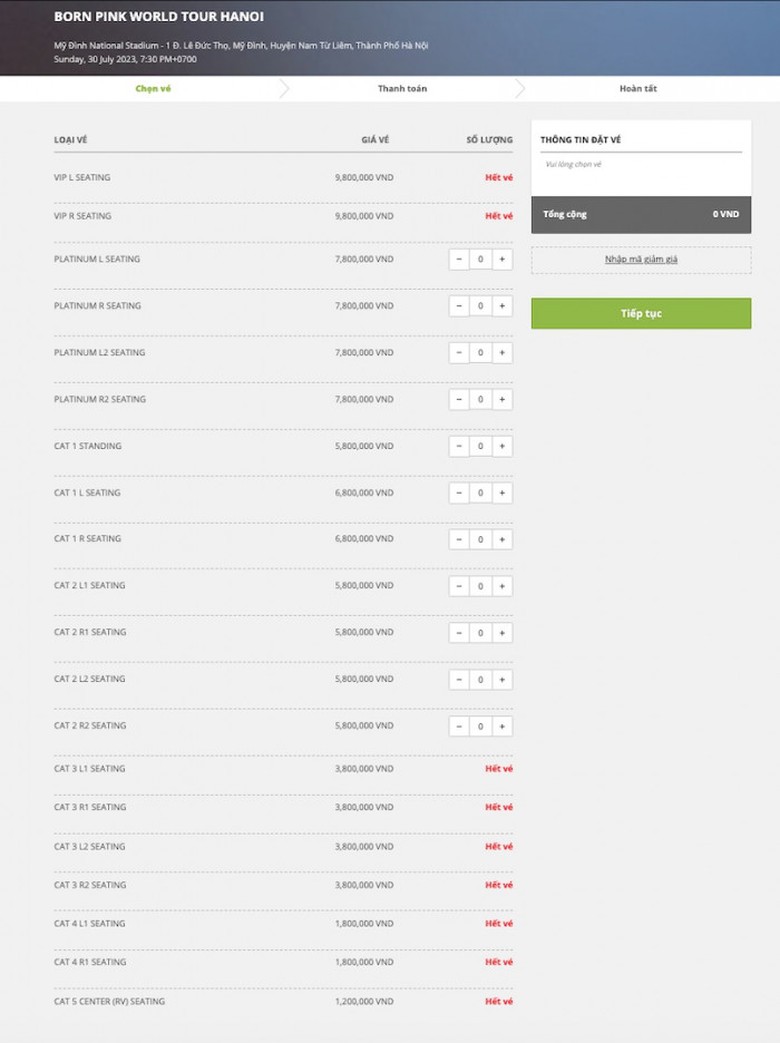Screen dimensions: 780x1043
Task: Increase CAT 1 L SEATING quantity
Action: click(x=502, y=493)
